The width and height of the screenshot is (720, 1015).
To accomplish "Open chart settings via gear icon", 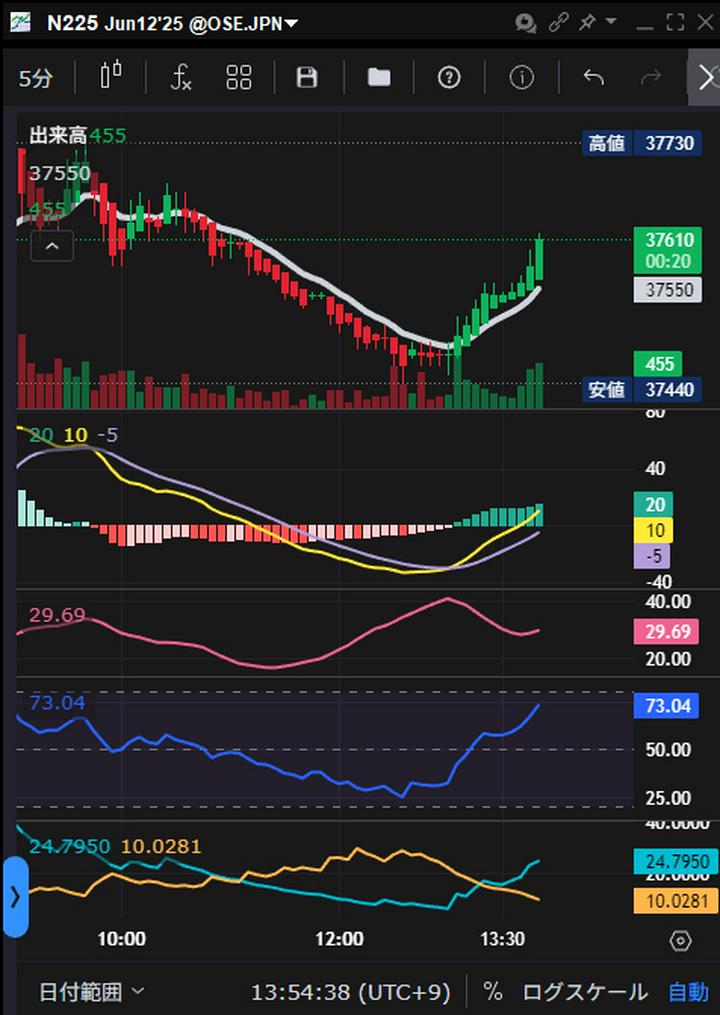I will point(681,938).
